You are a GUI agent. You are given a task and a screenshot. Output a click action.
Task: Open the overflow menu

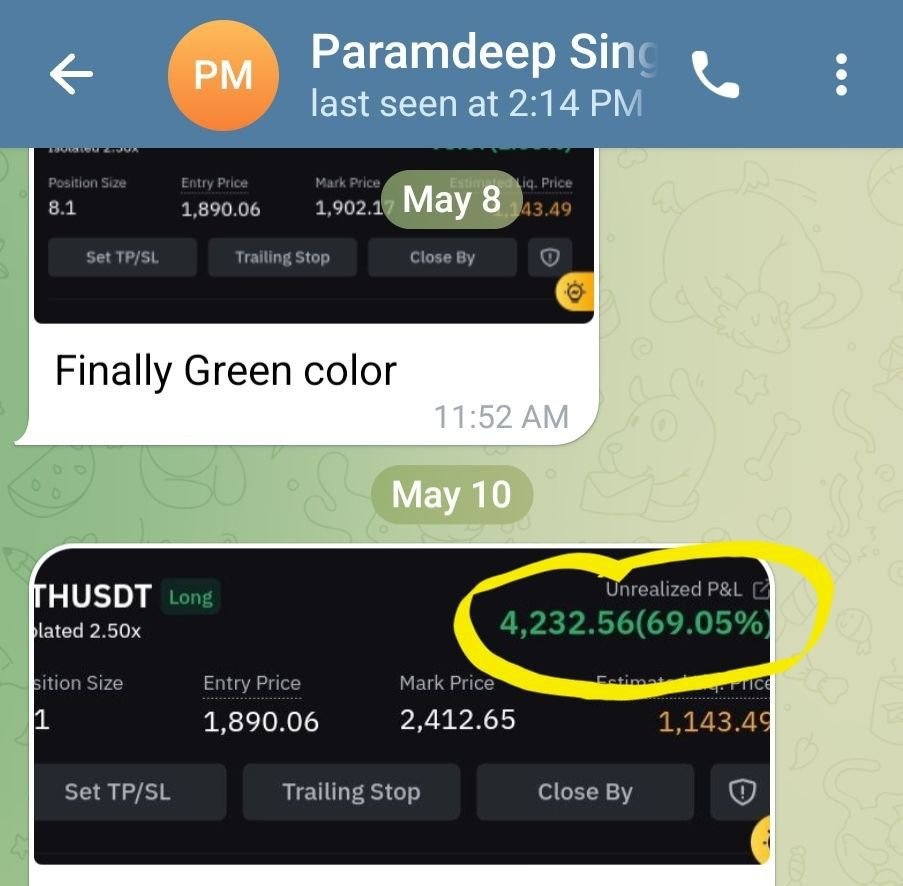(x=841, y=75)
